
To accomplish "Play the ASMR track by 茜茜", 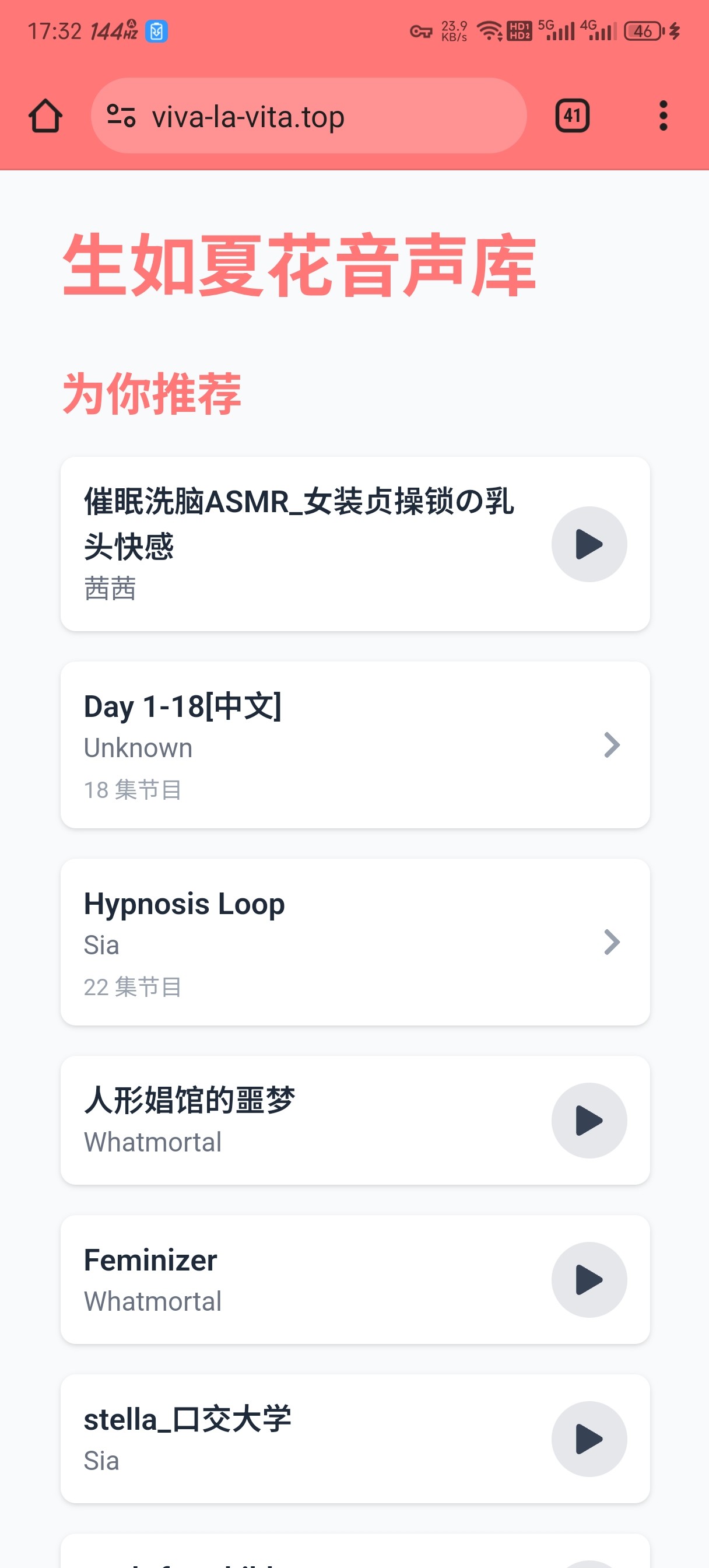I will pos(588,544).
